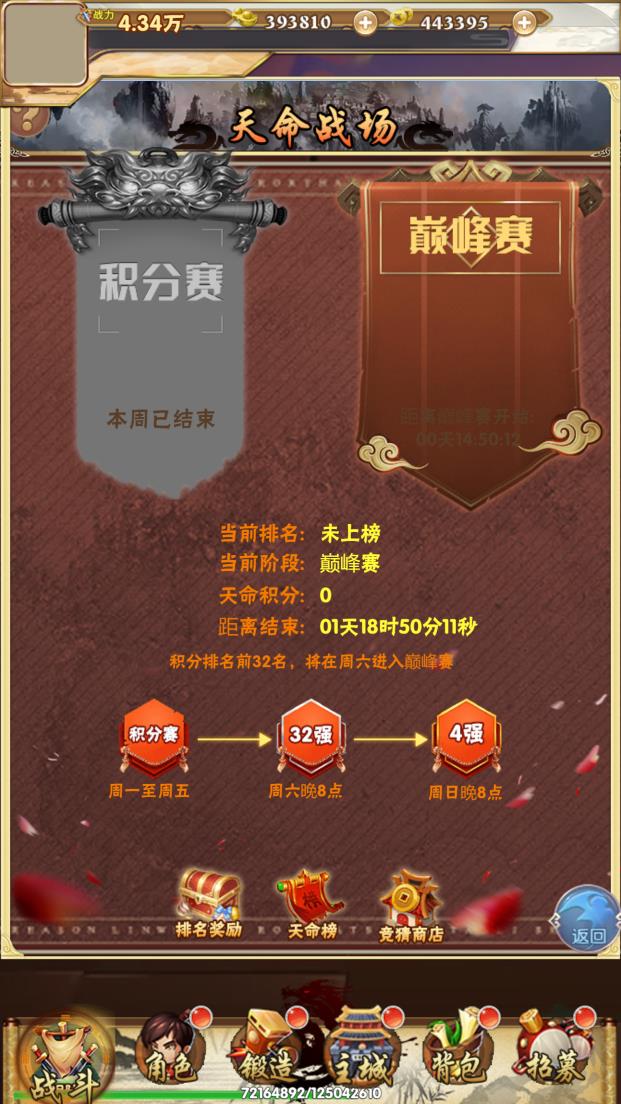The width and height of the screenshot is (621, 1104).
Task: Add more gold ingots with plus button
Action: point(366,22)
